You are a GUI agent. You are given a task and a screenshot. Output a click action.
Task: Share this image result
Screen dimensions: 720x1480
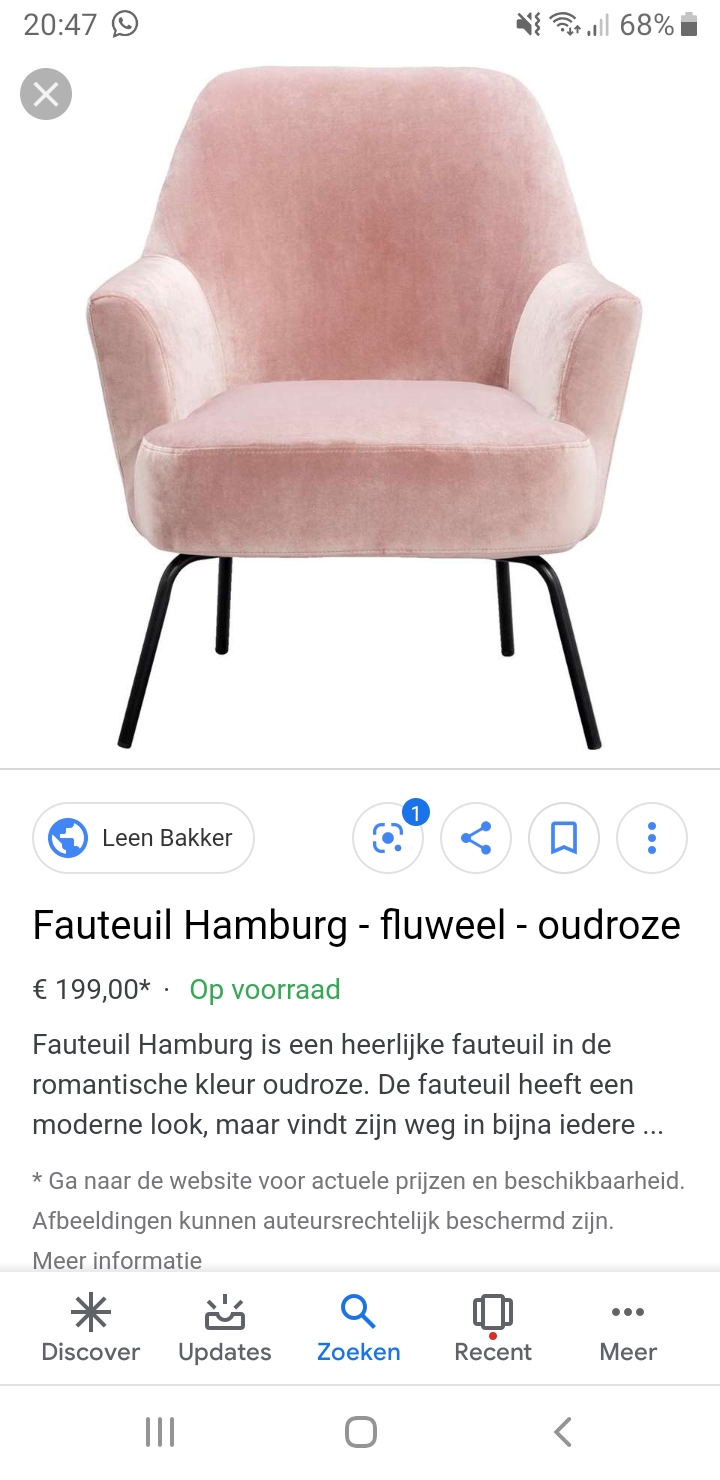click(476, 838)
